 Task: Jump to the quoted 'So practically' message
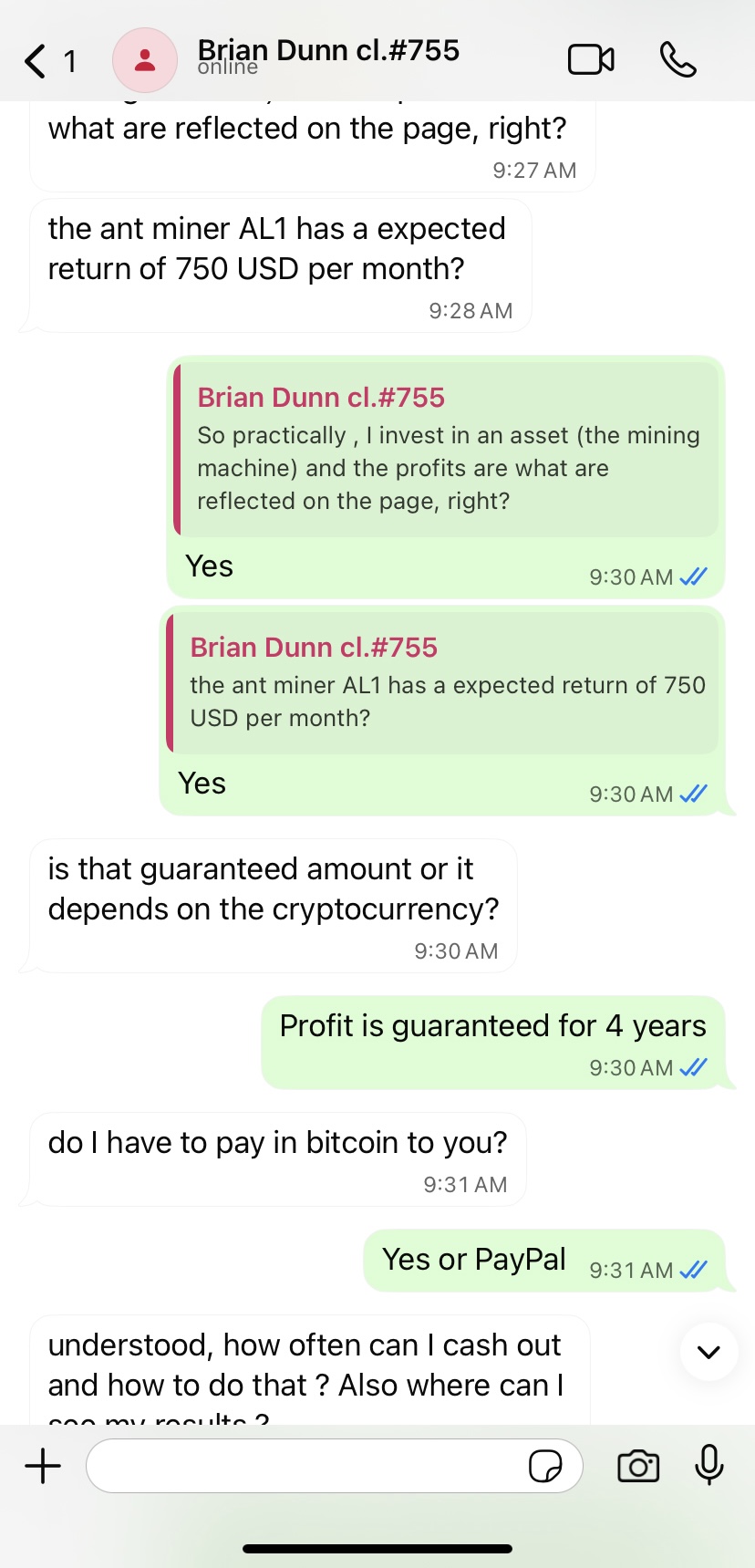click(x=447, y=450)
